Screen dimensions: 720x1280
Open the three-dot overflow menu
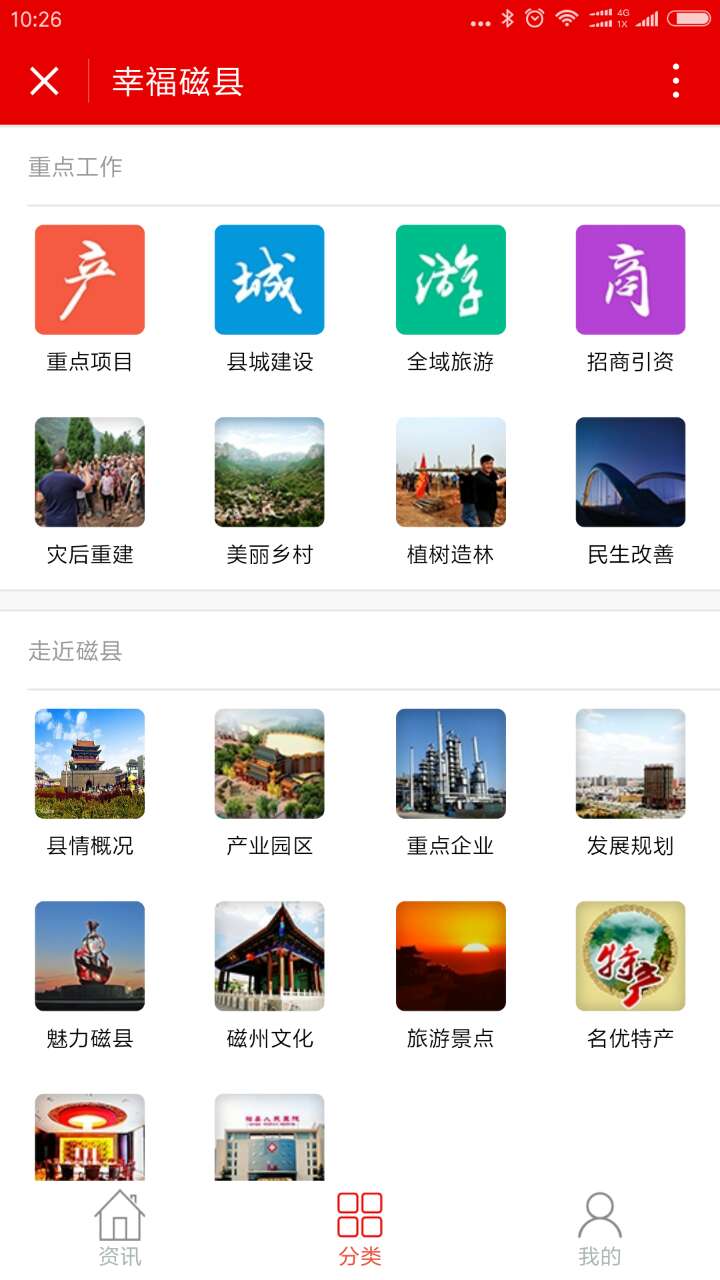(x=676, y=81)
